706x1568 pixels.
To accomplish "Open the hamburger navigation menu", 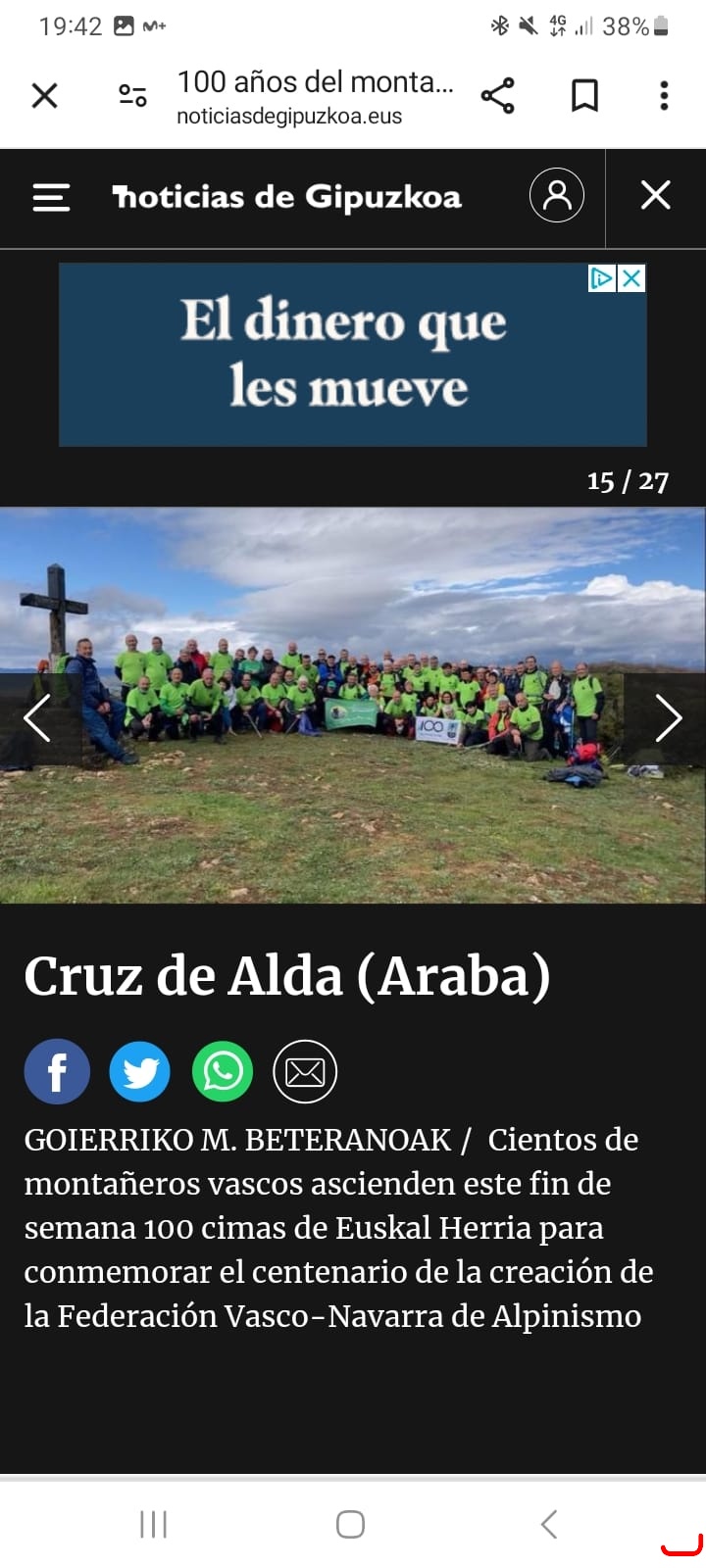I will (x=51, y=198).
